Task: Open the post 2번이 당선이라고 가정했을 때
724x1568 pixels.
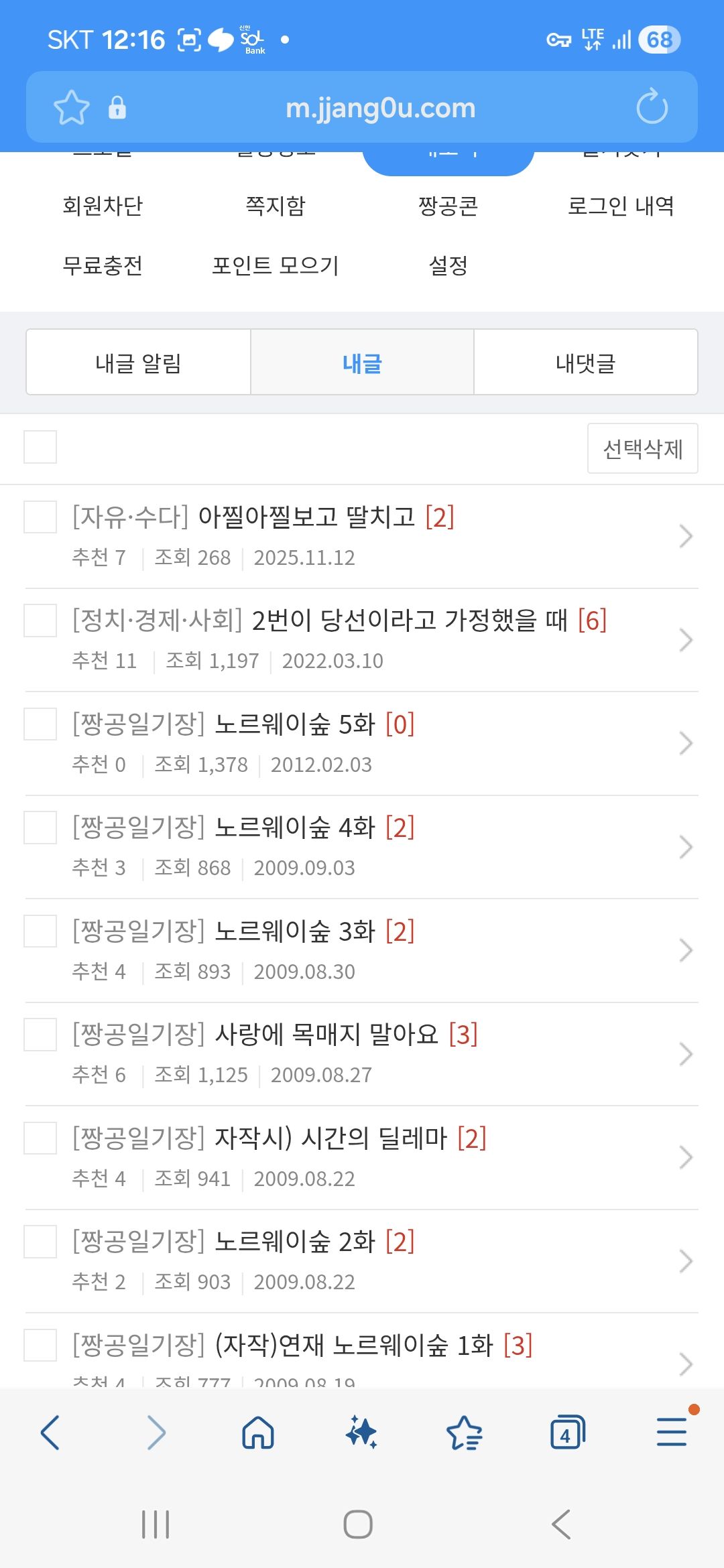Action: click(x=409, y=620)
